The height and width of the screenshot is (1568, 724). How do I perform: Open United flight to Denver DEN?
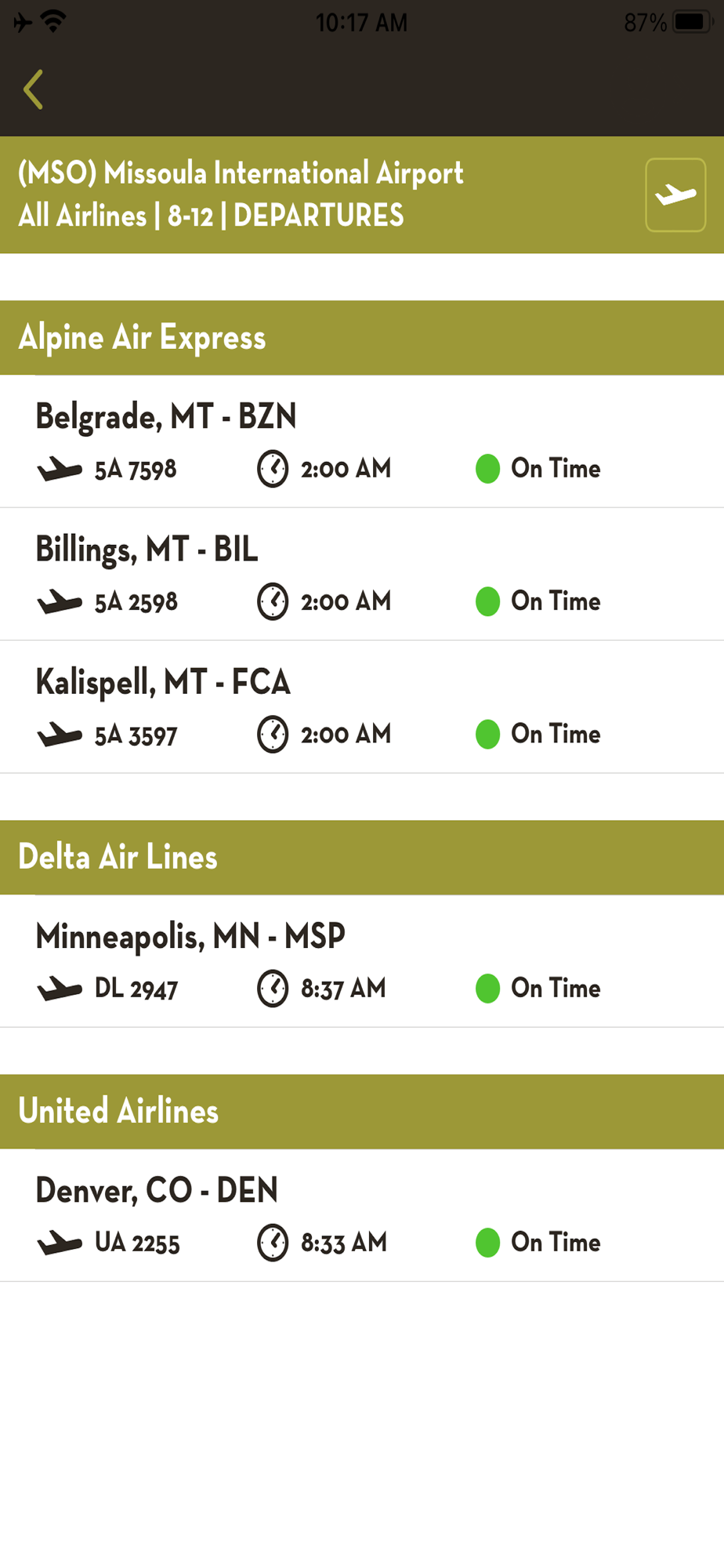point(360,1214)
